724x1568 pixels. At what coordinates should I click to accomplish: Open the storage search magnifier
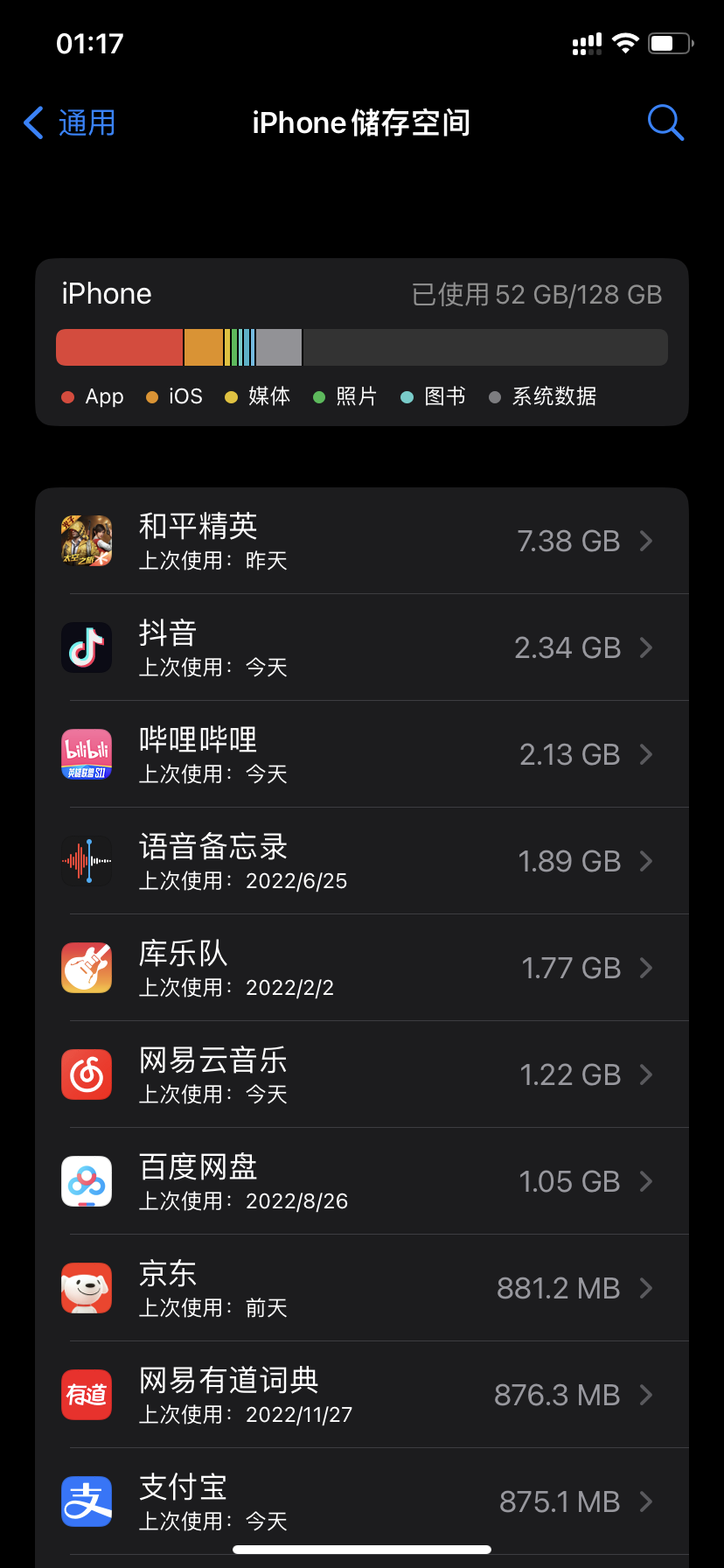coord(665,123)
